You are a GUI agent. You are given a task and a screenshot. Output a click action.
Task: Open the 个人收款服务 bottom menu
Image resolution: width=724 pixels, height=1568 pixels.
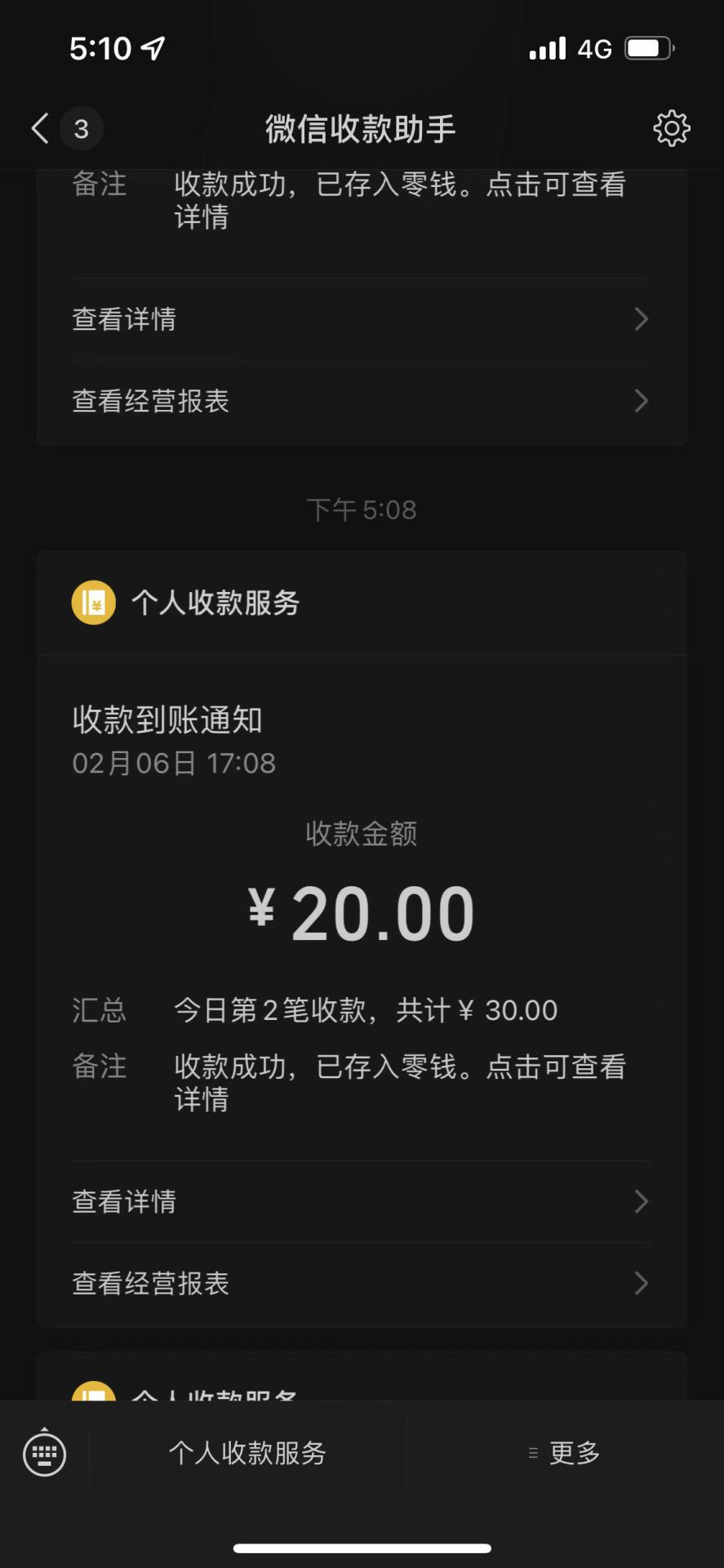pyautogui.click(x=247, y=1453)
